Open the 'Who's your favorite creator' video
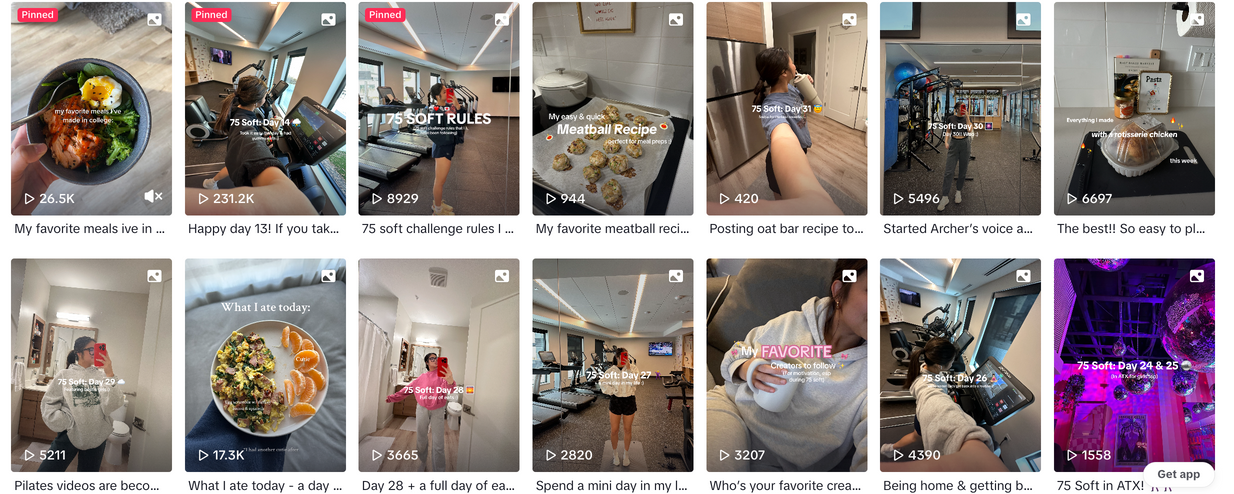The height and width of the screenshot is (494, 1234). (787, 365)
